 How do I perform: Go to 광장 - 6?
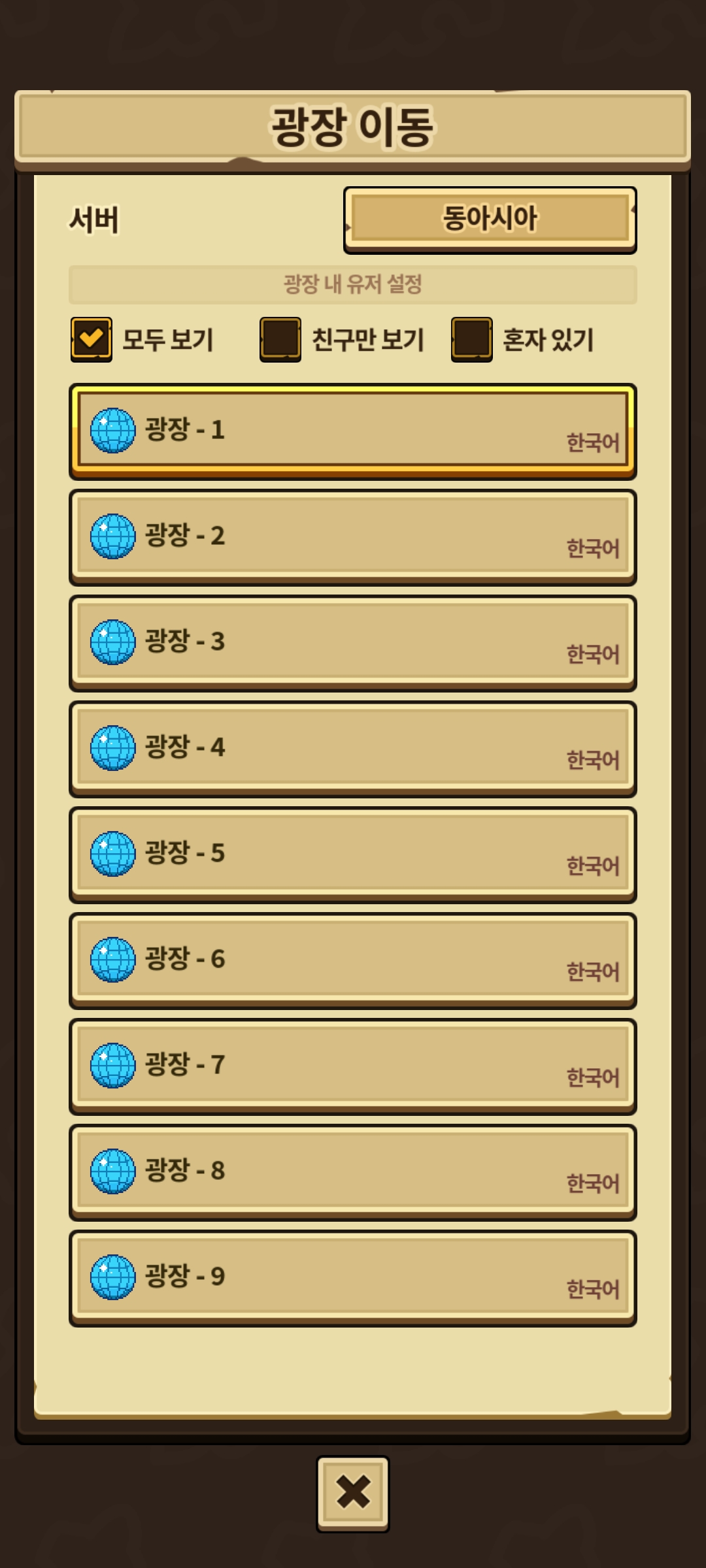tap(353, 959)
